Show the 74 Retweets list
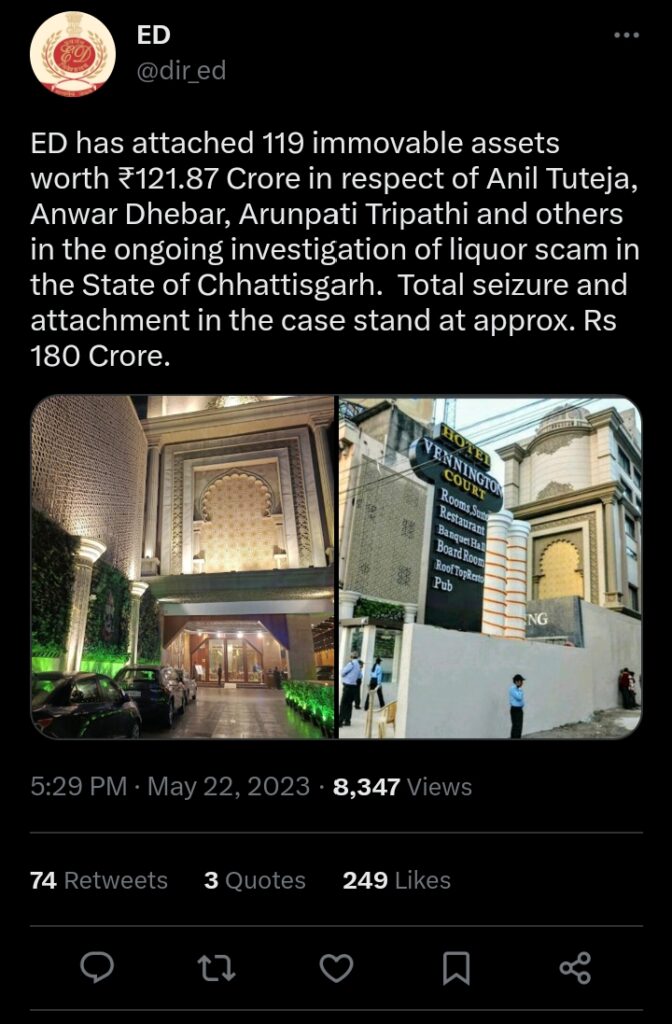Viewport: 672px width, 1024px height. pyautogui.click(x=99, y=880)
